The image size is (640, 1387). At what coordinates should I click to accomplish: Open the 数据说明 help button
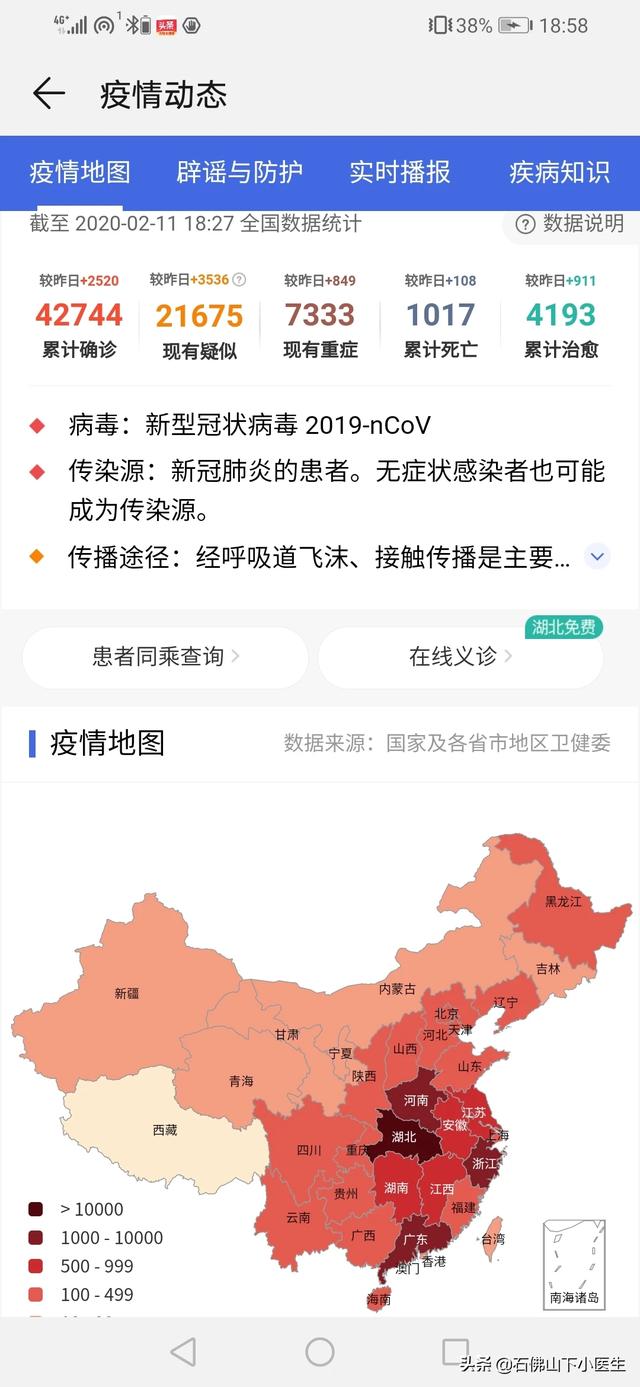[x=570, y=224]
